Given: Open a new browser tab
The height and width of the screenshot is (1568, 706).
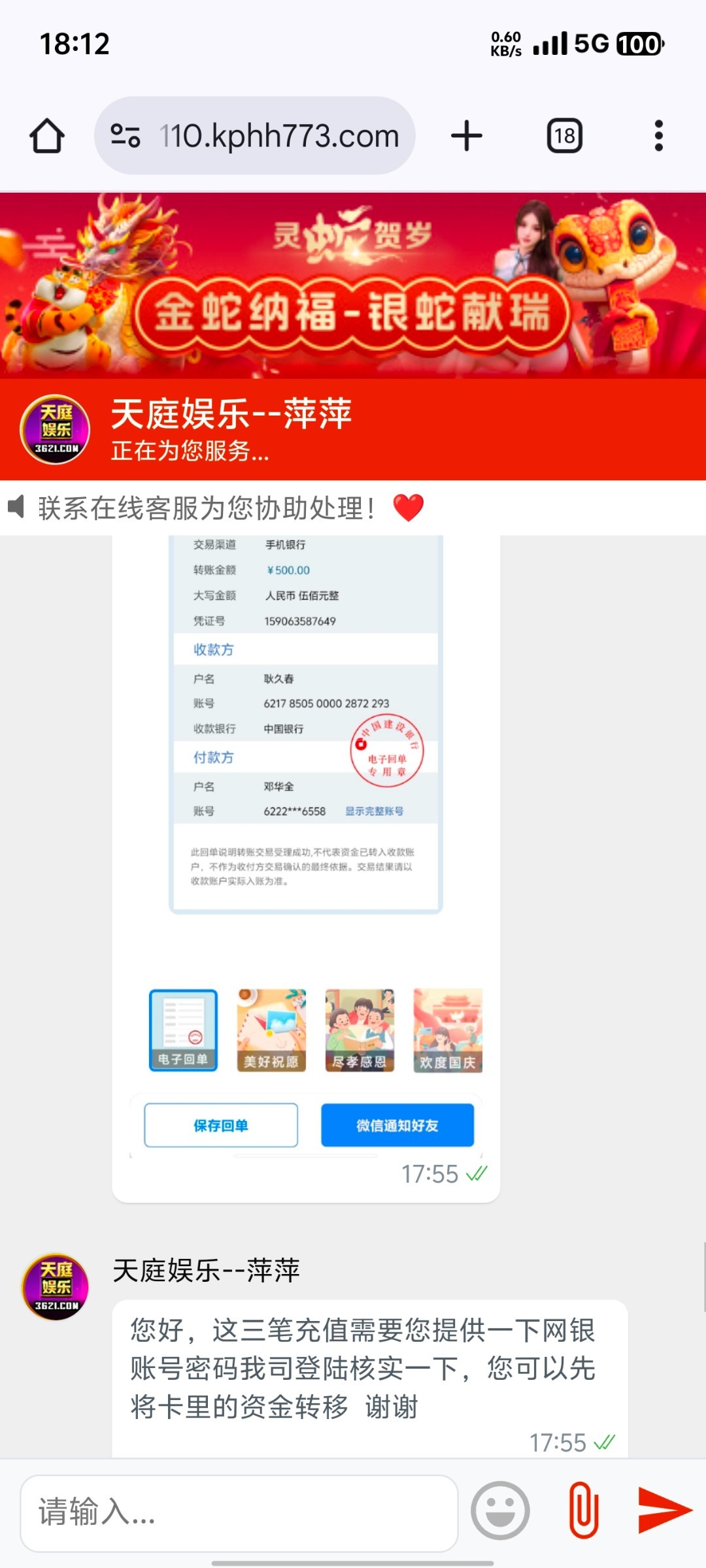Looking at the screenshot, I should [x=467, y=136].
